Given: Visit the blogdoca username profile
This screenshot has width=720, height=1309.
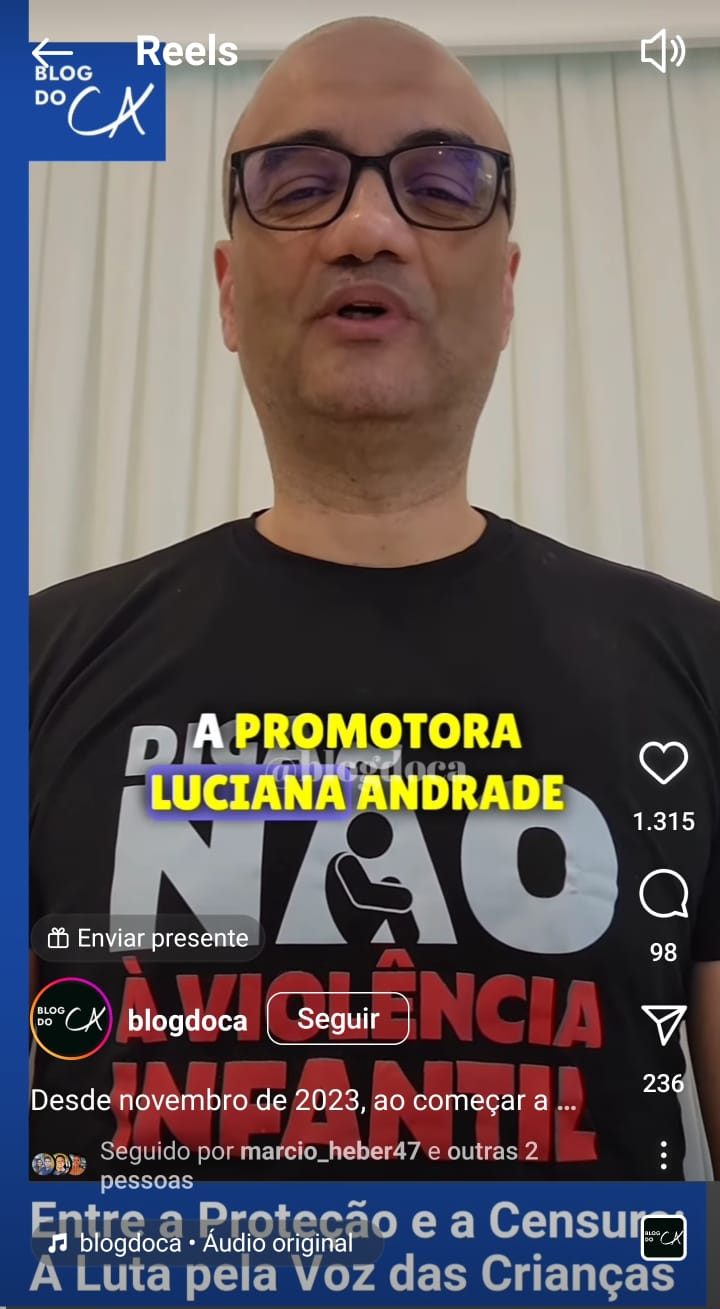Looking at the screenshot, I should pos(187,1020).
